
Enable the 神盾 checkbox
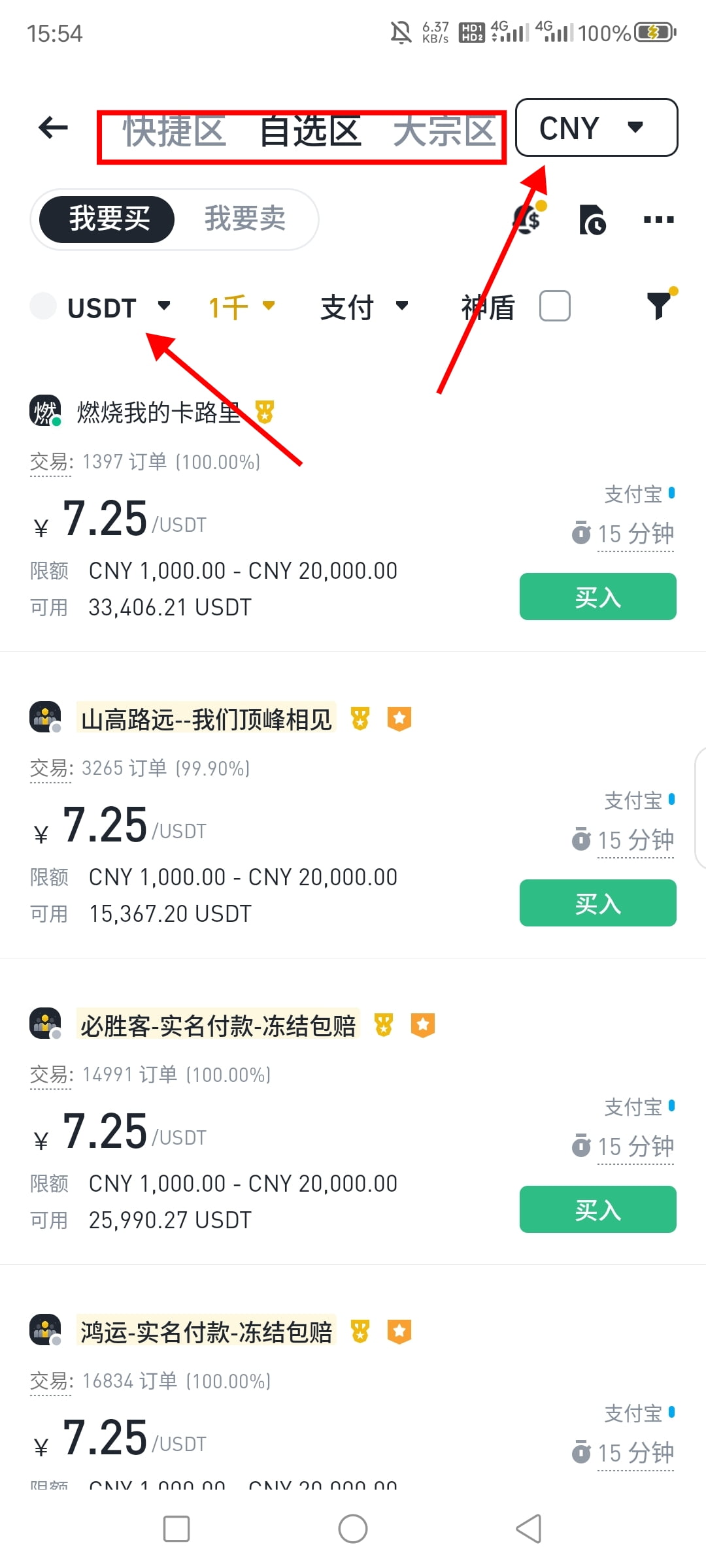tap(555, 305)
